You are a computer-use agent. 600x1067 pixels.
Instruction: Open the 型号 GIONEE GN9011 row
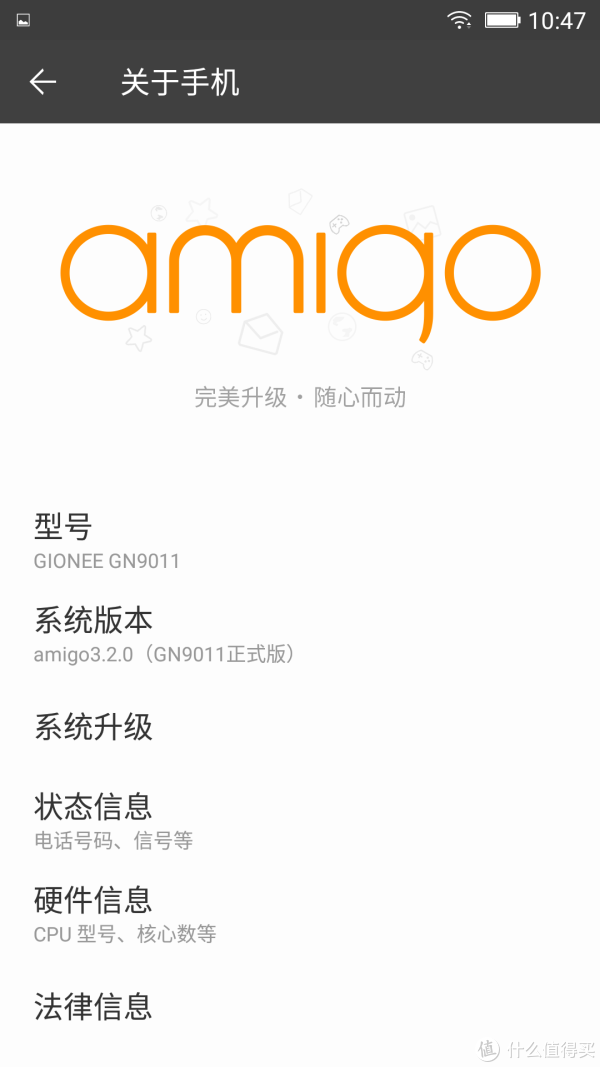pos(300,542)
